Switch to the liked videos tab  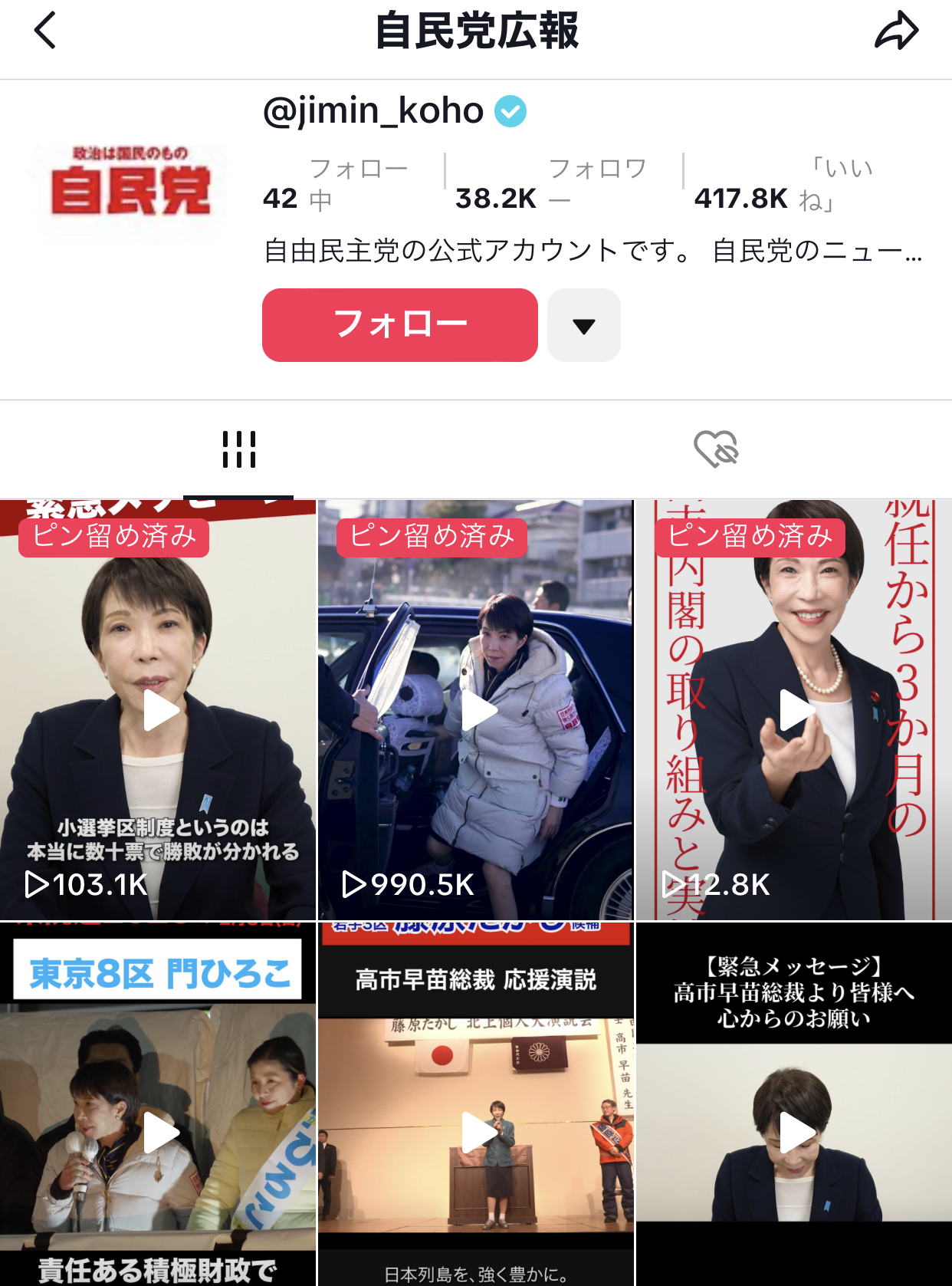pyautogui.click(x=715, y=449)
